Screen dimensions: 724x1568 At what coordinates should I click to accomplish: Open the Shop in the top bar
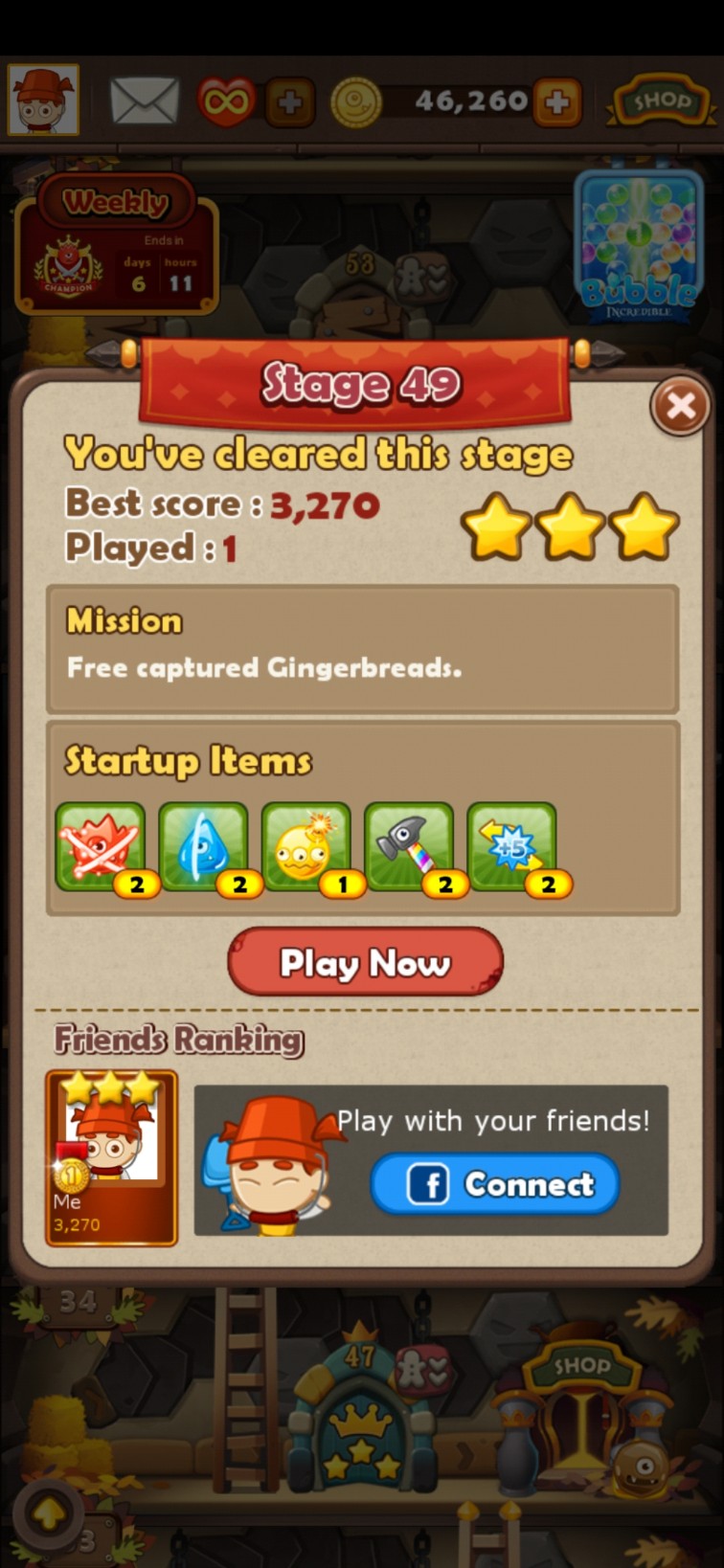662,101
